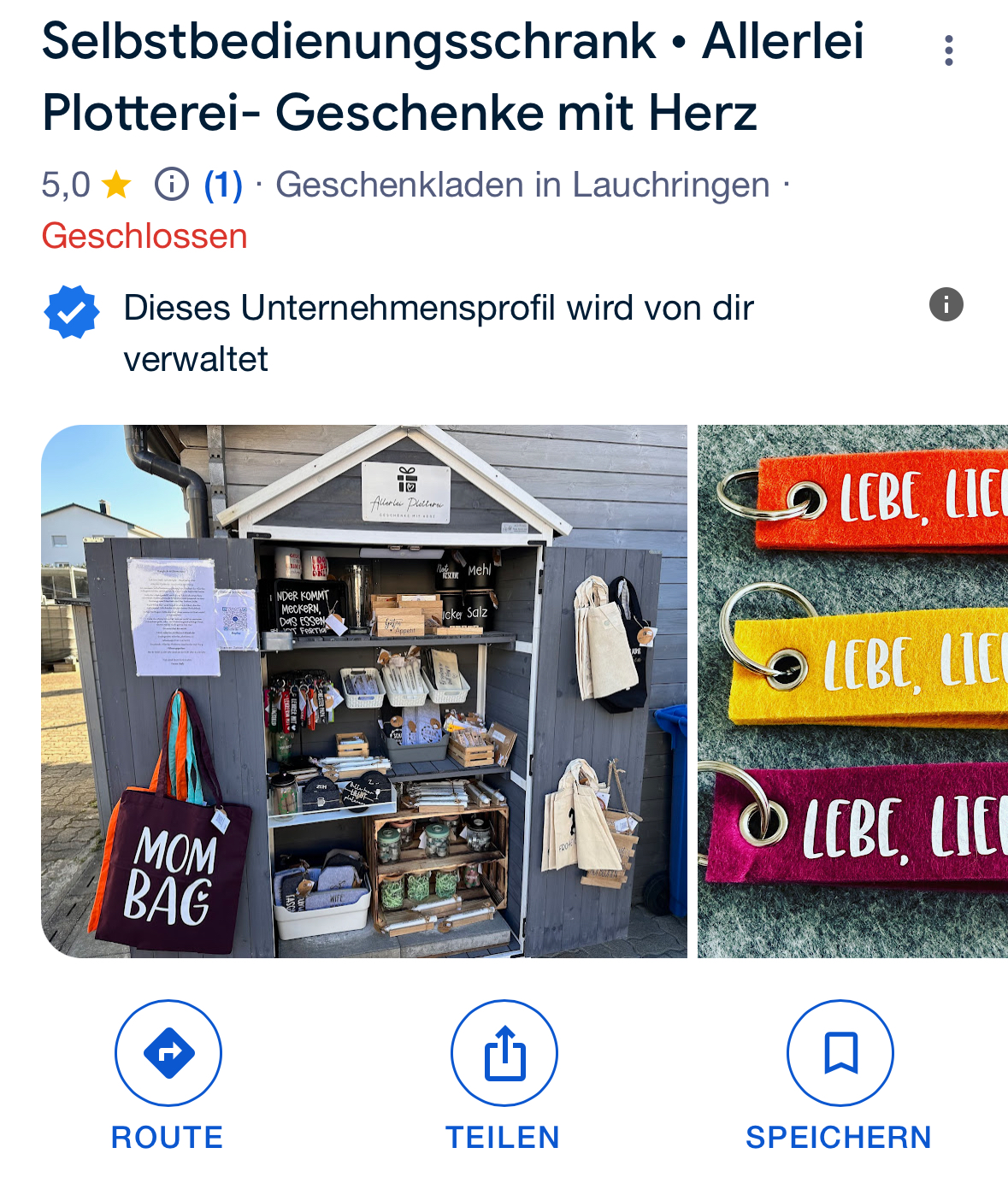Tap the info icon next to profile managed notice
The width and height of the screenshot is (1008, 1189).
[x=946, y=304]
